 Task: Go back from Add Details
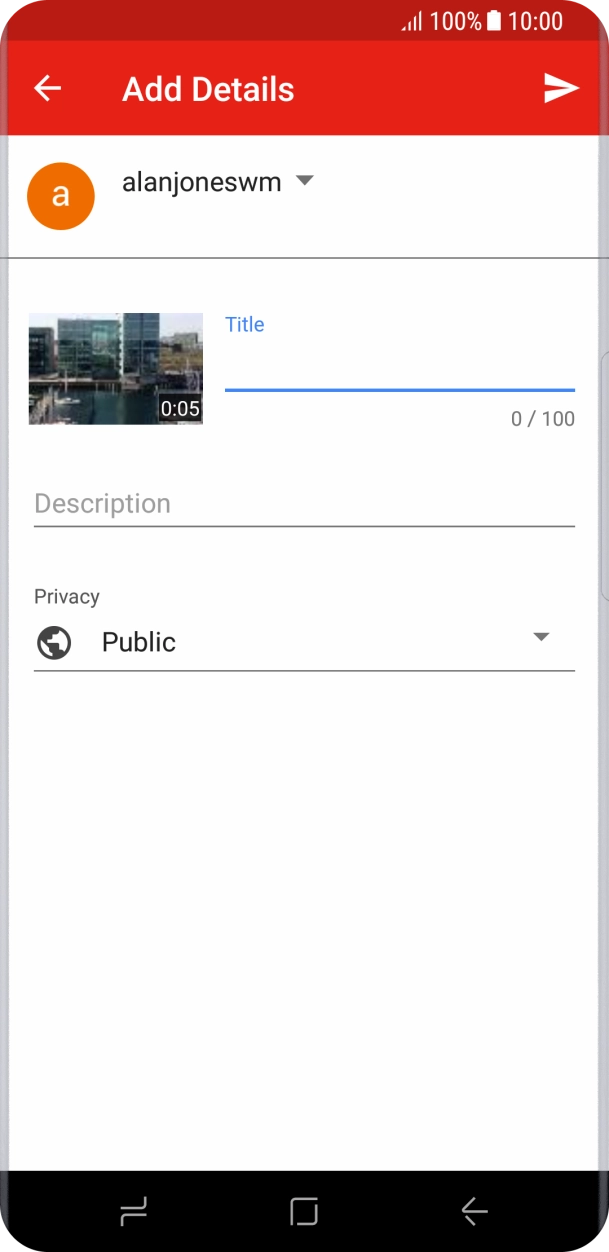click(47, 89)
